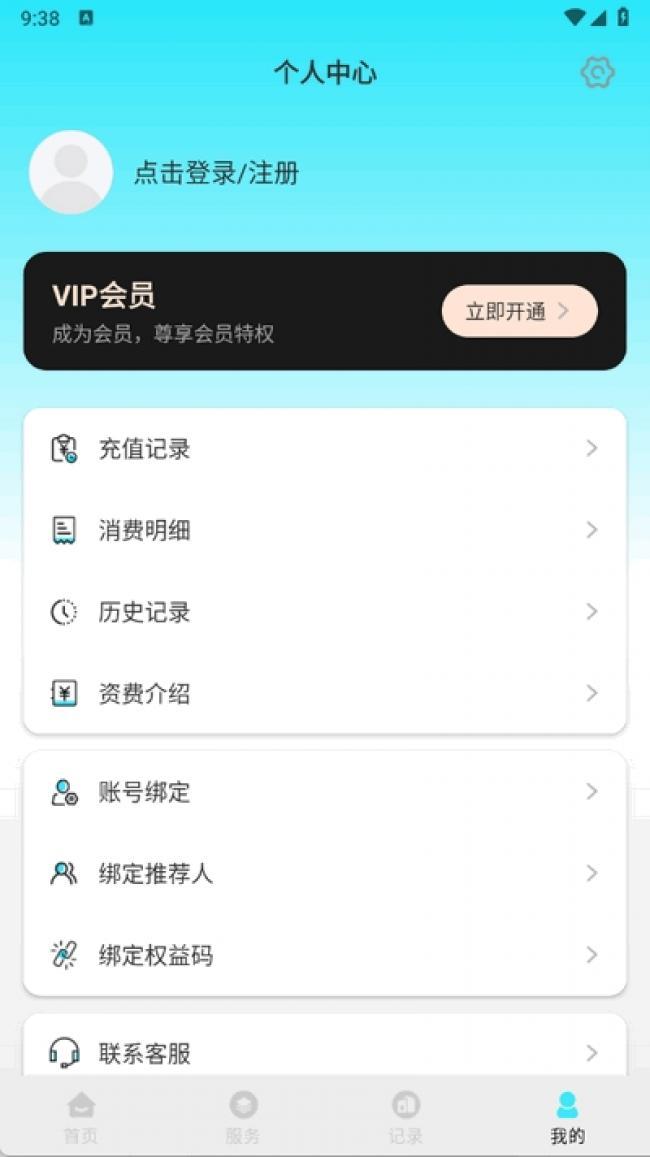This screenshot has width=650, height=1157.
Task: Open 绑定权益码 row
Action: tap(325, 956)
